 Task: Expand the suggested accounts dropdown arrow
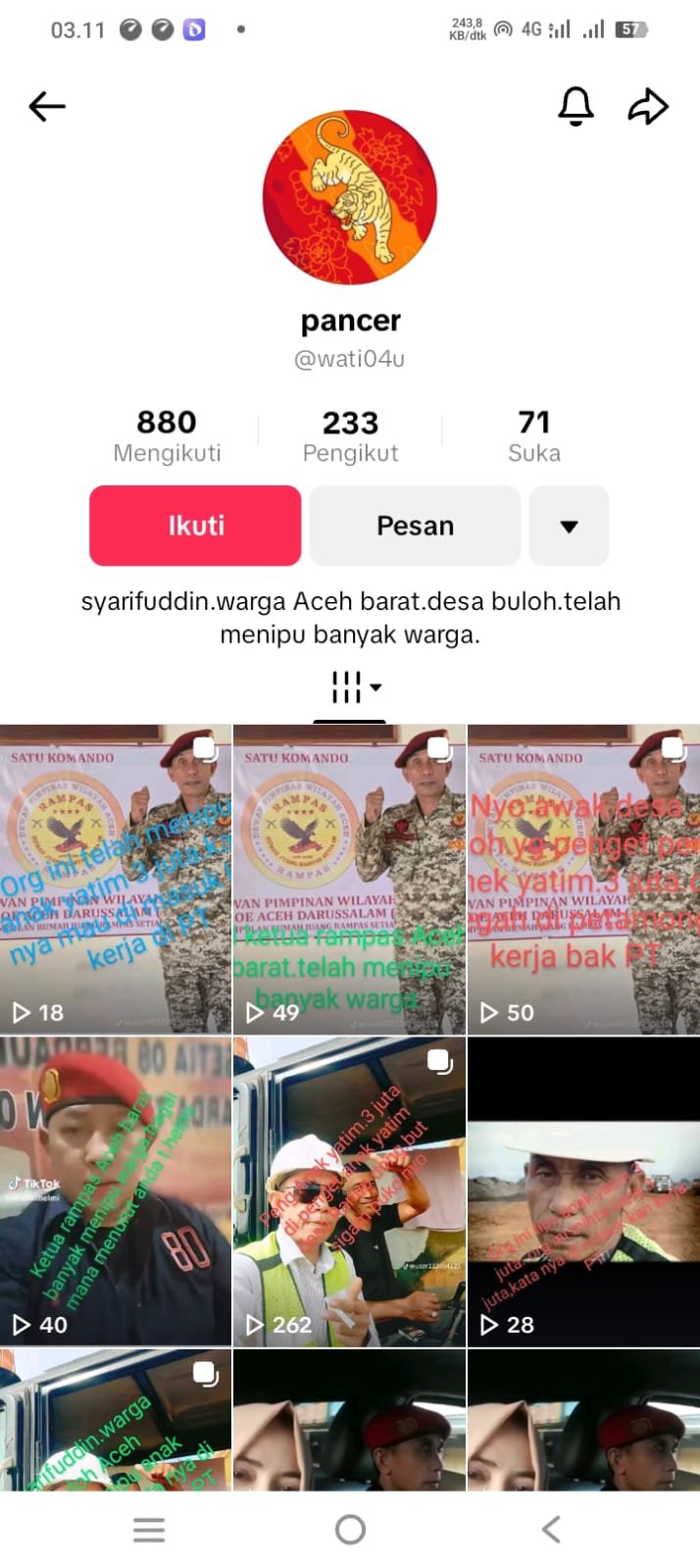[569, 526]
